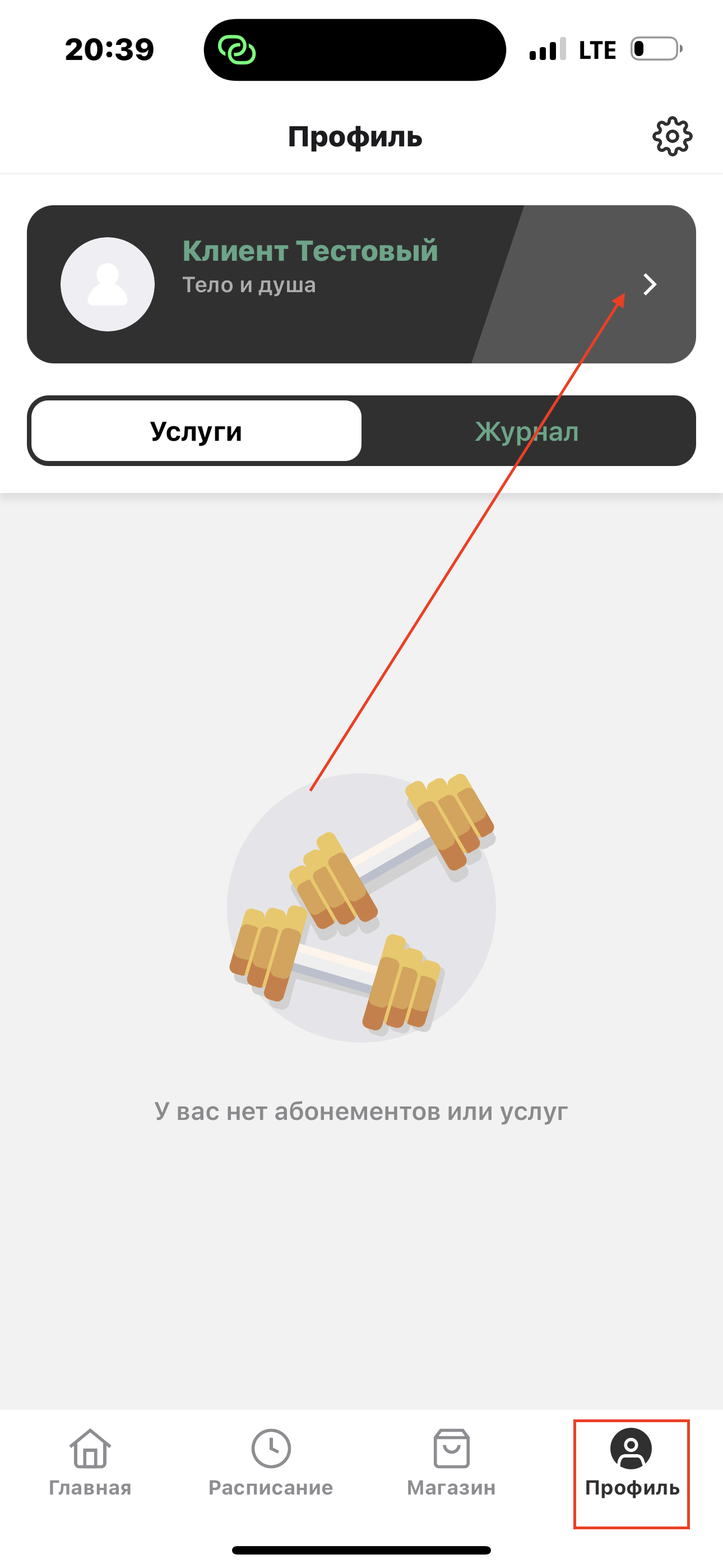Select the Услуги segment
This screenshot has height=1568, width=723.
[196, 431]
